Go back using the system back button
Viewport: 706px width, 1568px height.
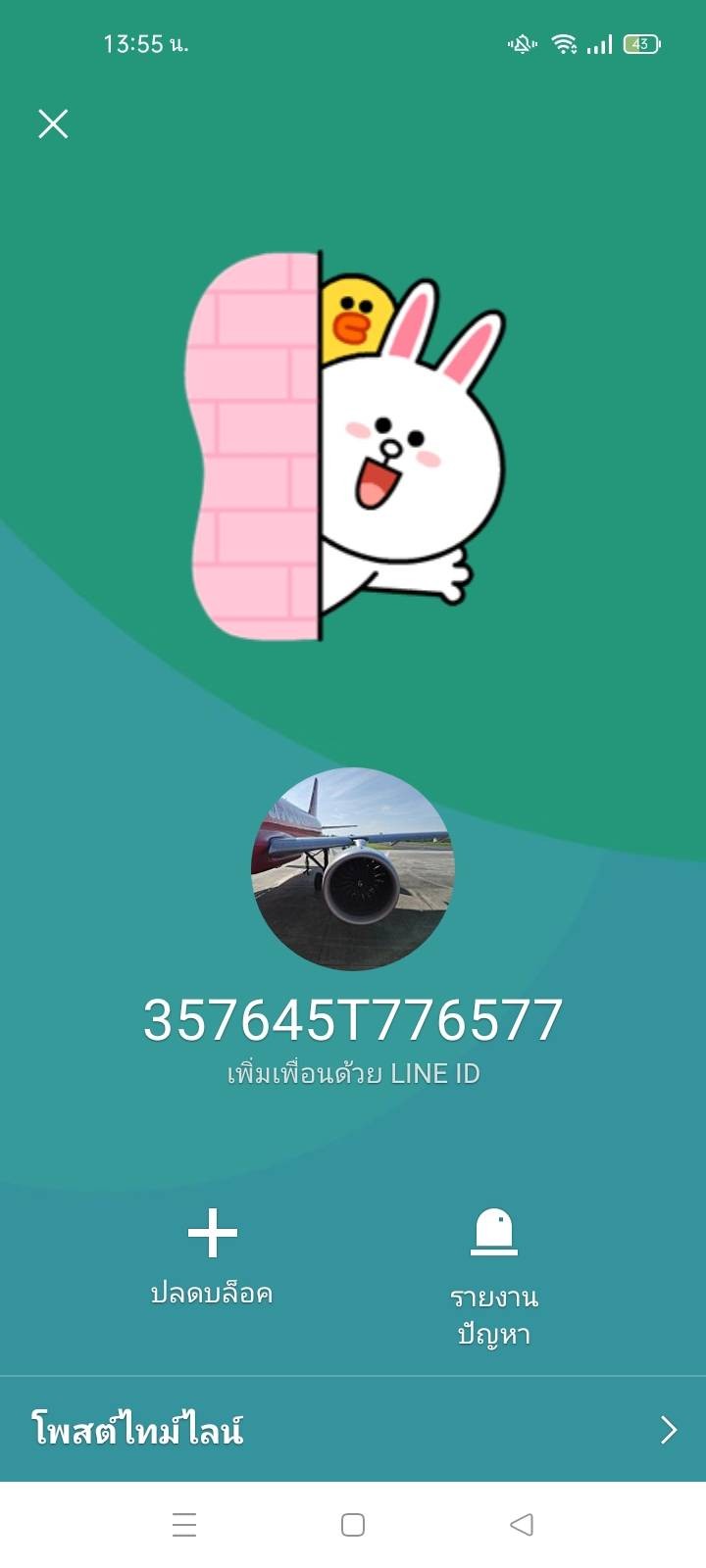[522, 1525]
